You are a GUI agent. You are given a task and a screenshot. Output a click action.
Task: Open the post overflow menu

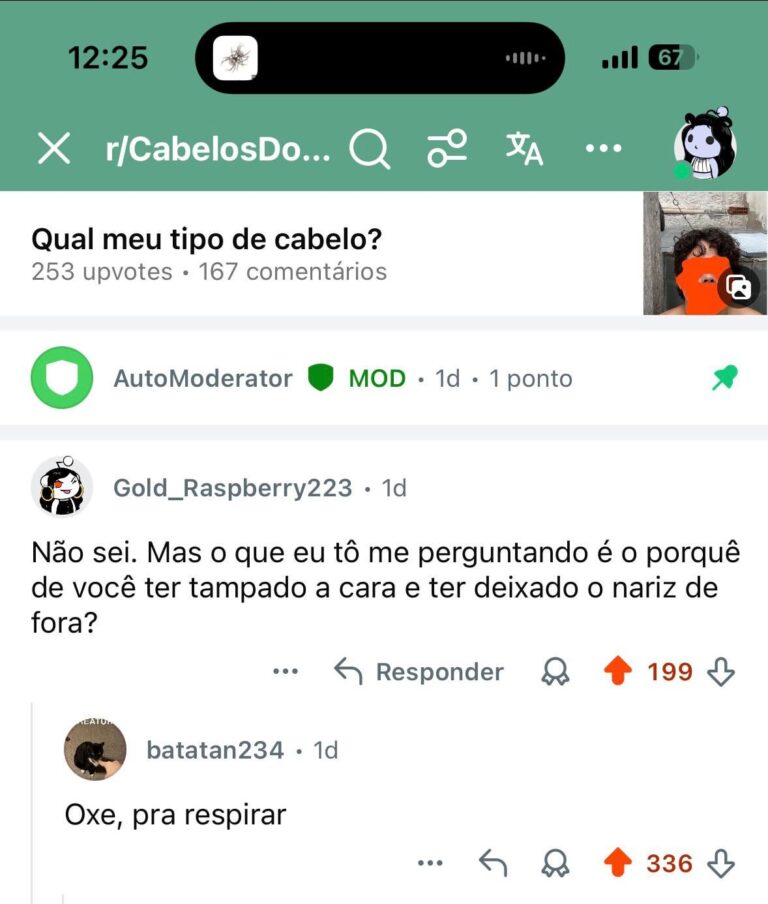[603, 150]
